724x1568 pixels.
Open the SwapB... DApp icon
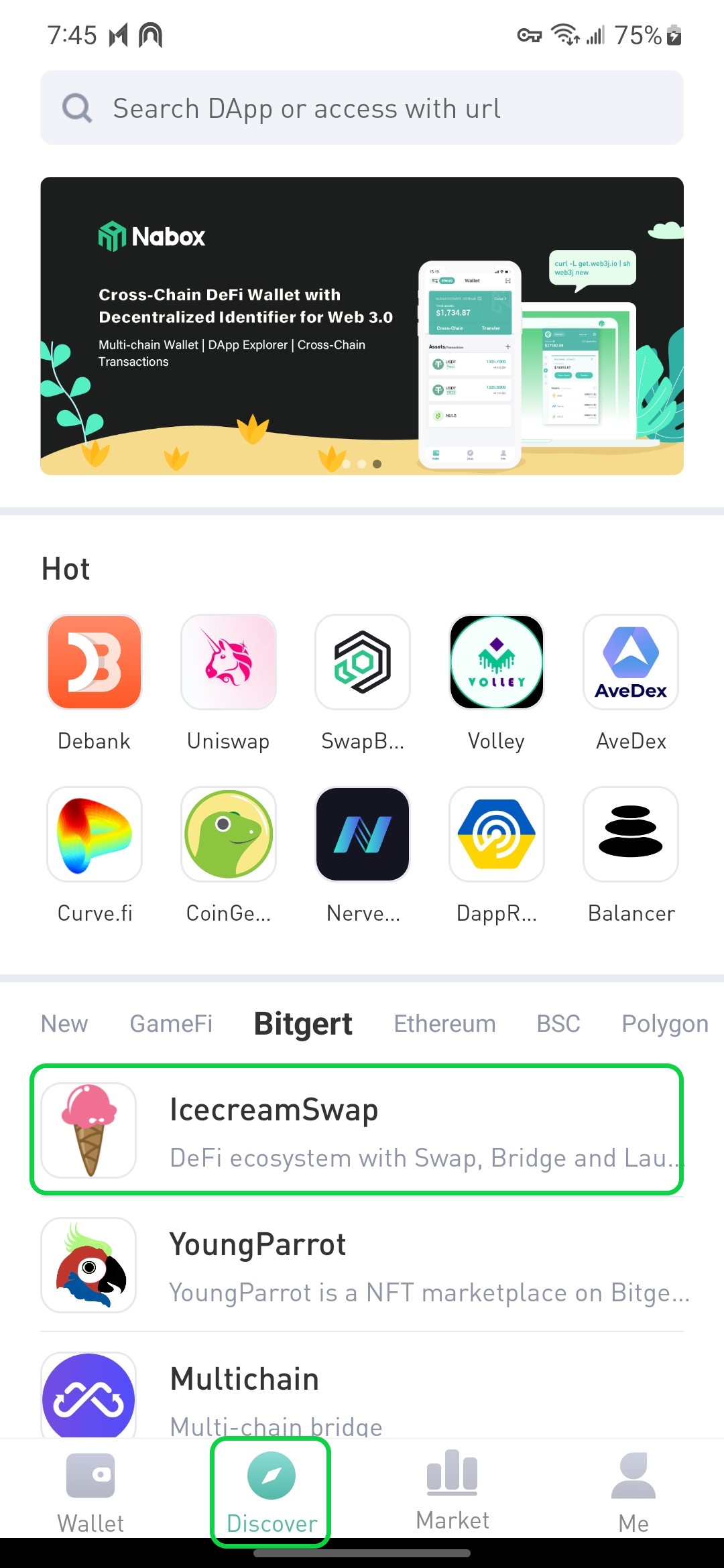363,662
